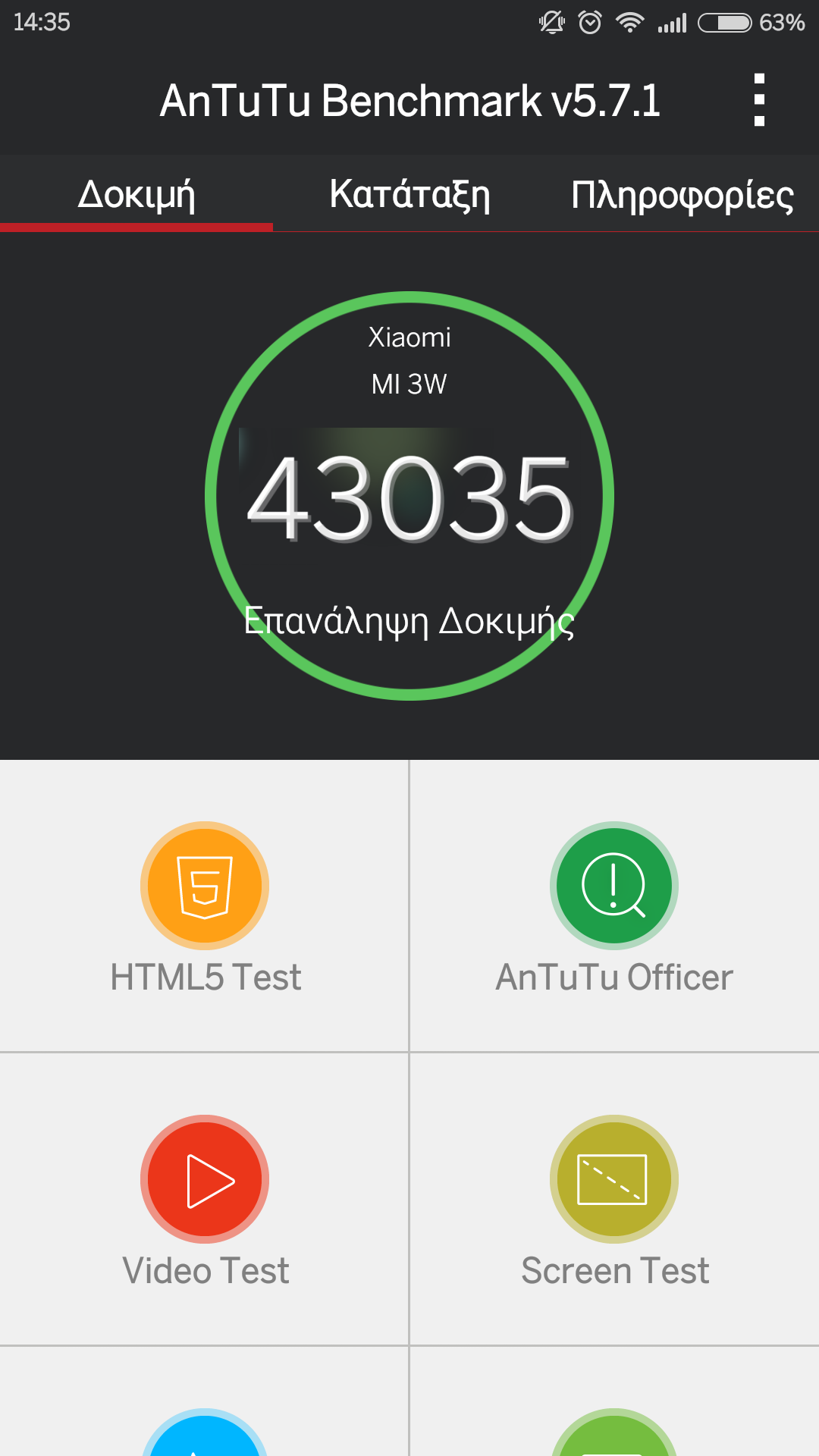Launch AnTuTu Officer
Screen dimensions: 819x1456
click(614, 906)
